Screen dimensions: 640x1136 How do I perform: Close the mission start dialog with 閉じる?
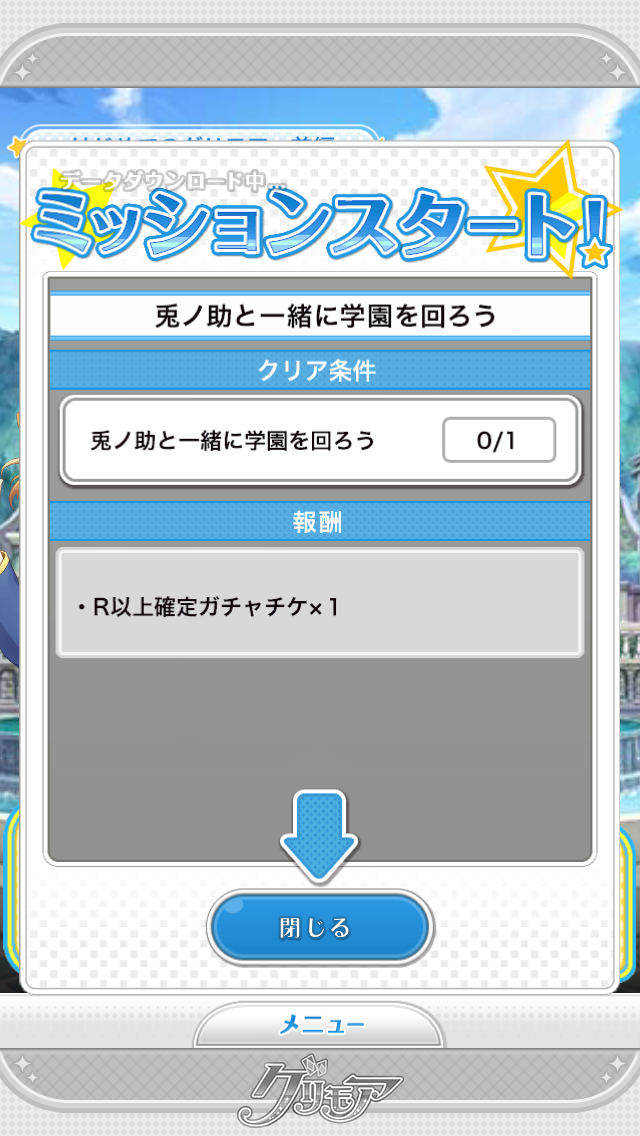pos(319,927)
